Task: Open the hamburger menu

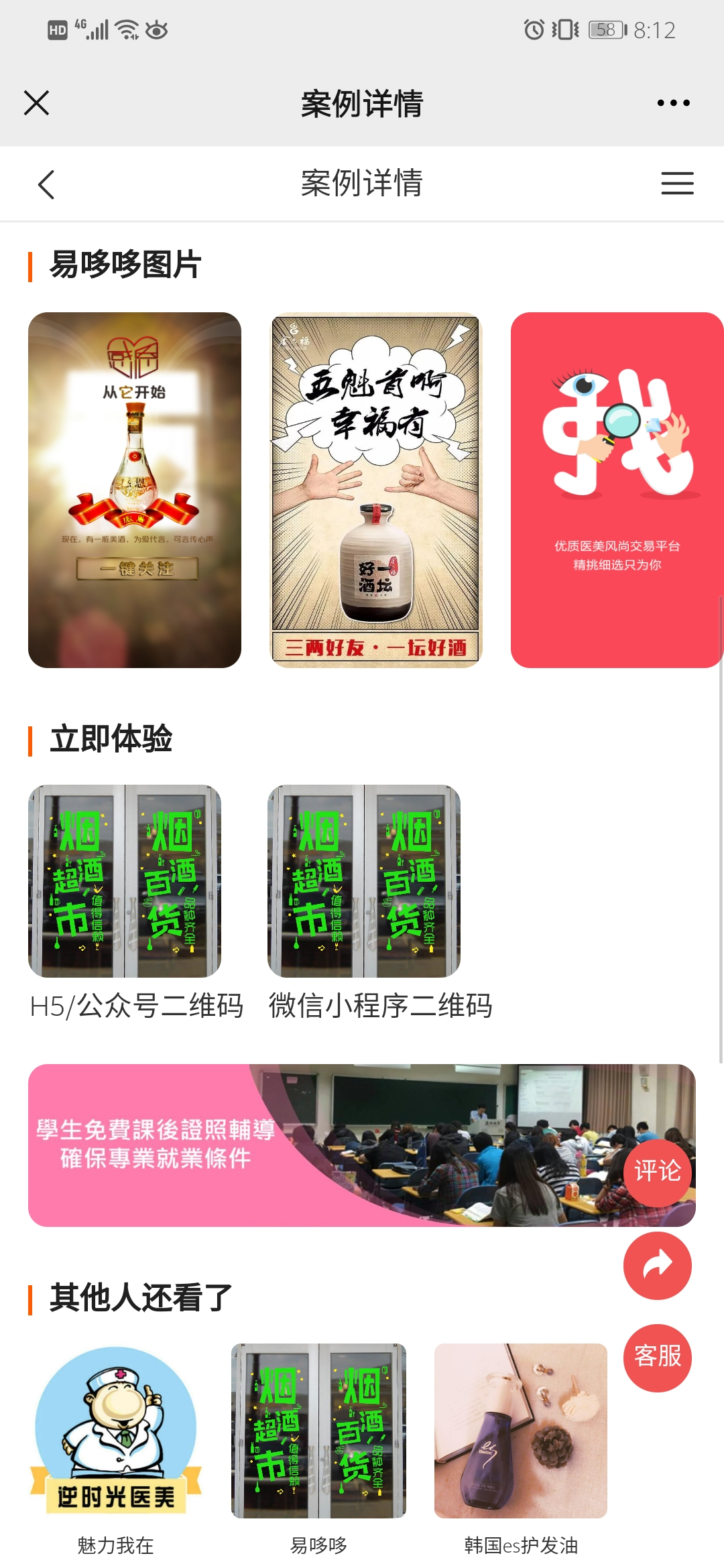Action: (x=677, y=184)
